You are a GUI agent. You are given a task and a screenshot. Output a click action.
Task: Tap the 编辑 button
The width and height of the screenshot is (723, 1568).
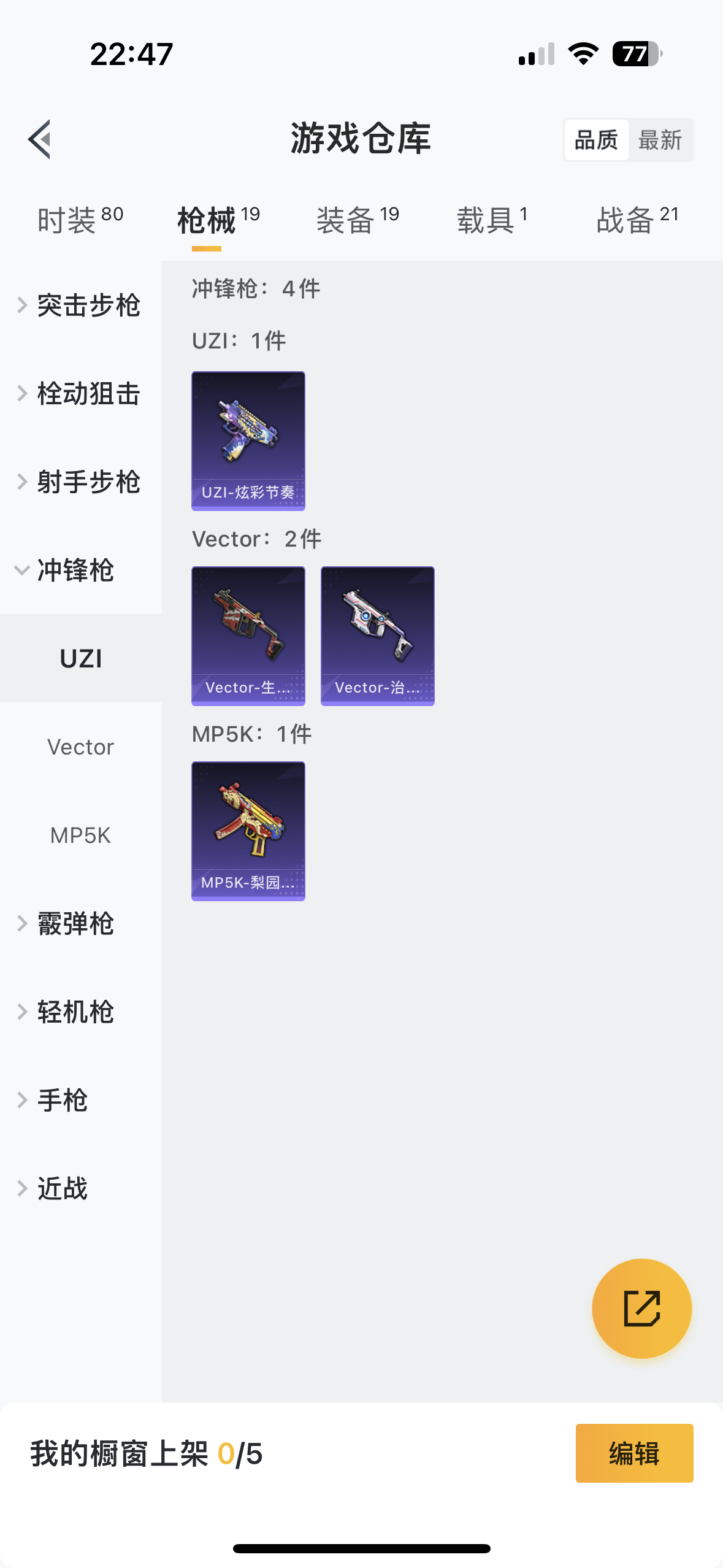[634, 1453]
